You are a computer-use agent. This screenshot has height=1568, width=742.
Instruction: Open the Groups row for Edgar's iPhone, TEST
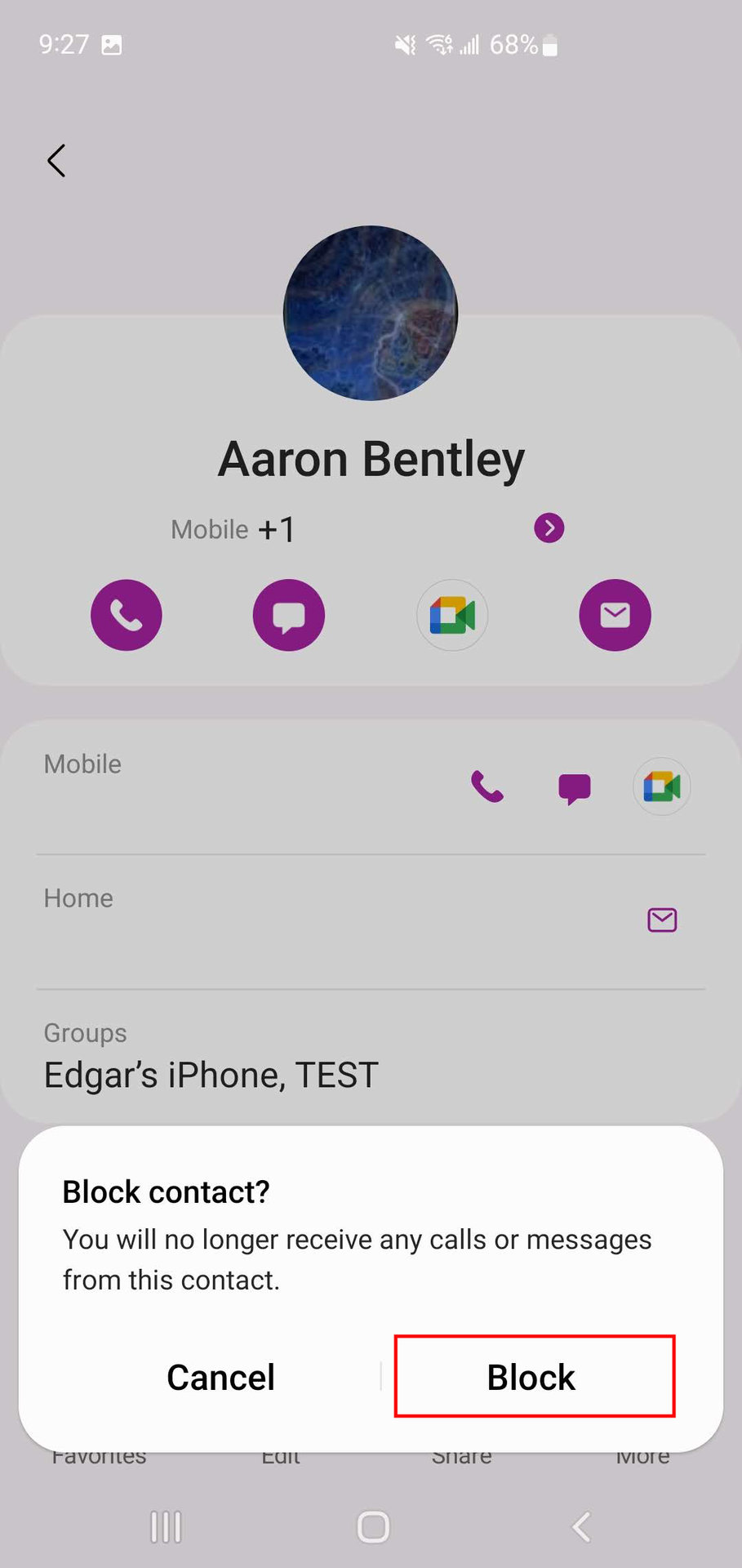[211, 1058]
